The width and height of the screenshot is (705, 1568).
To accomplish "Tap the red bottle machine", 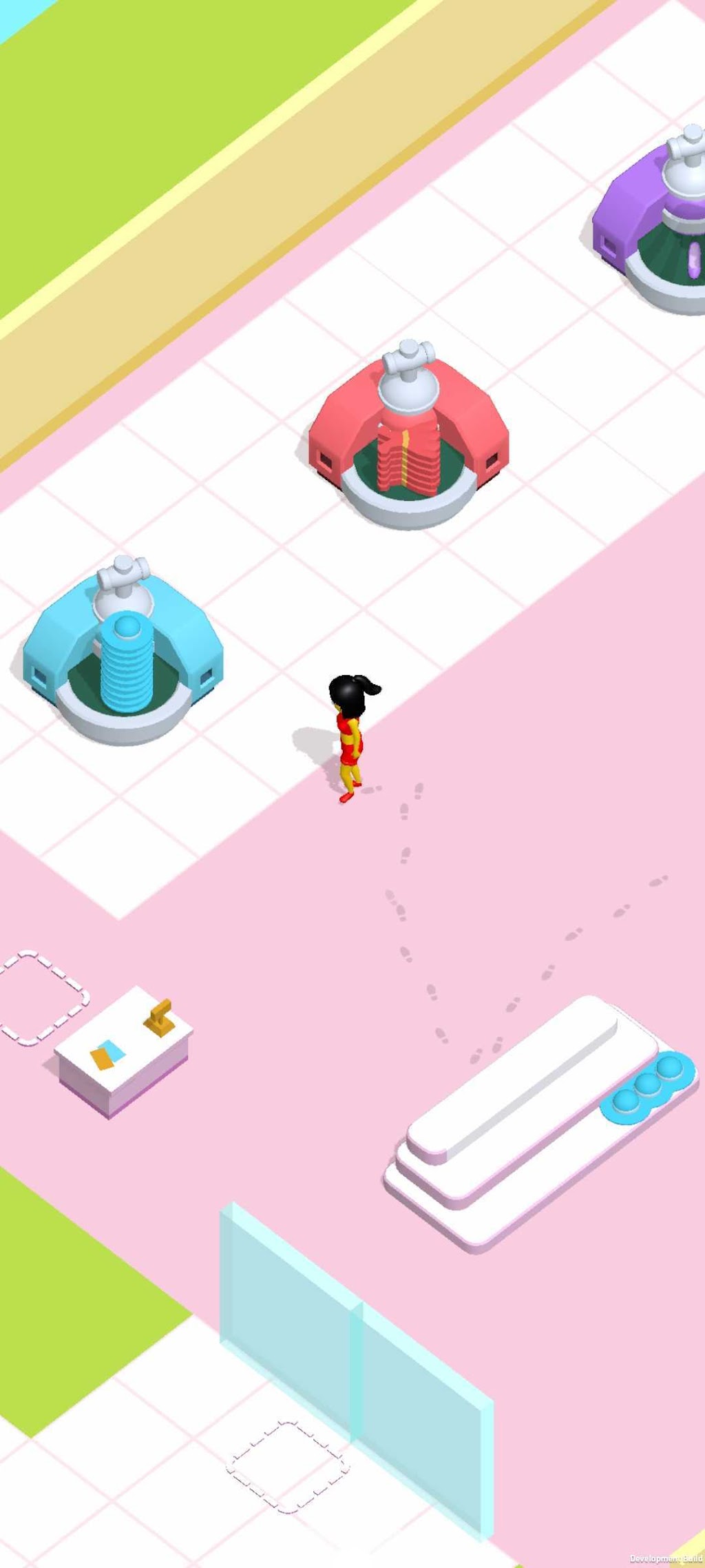I will coord(409,437).
